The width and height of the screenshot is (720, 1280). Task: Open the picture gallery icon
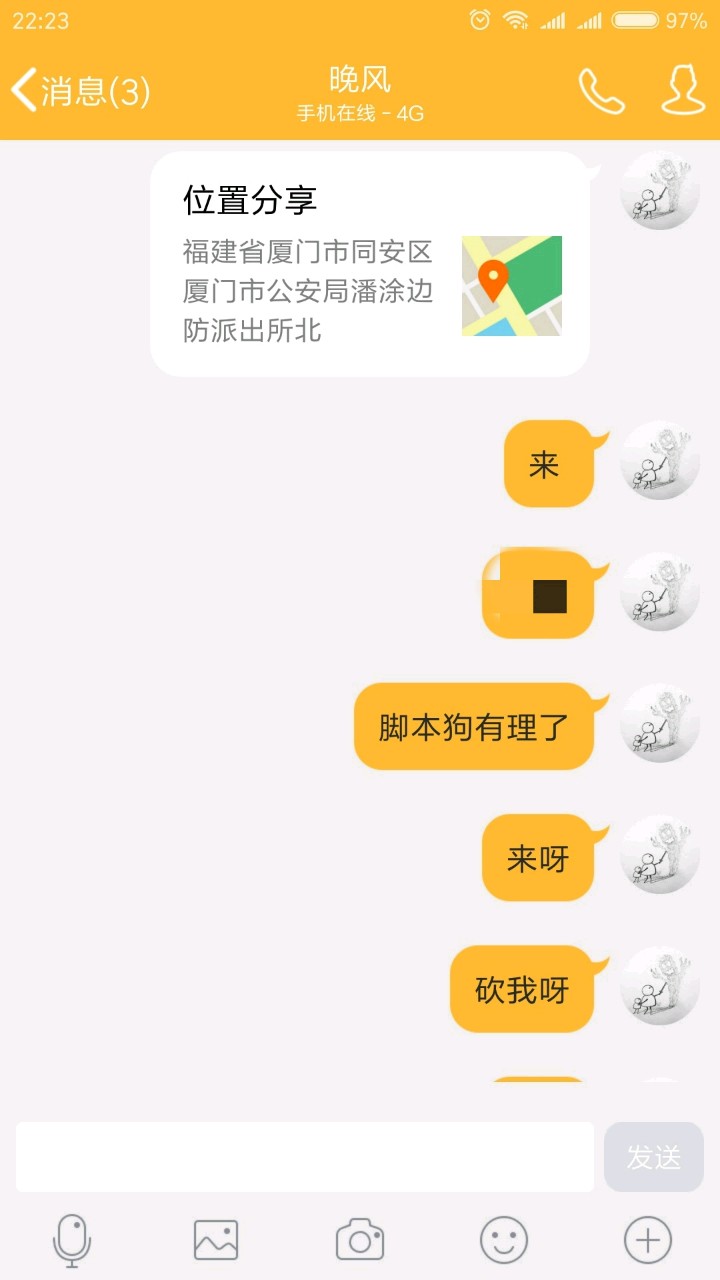(216, 1241)
